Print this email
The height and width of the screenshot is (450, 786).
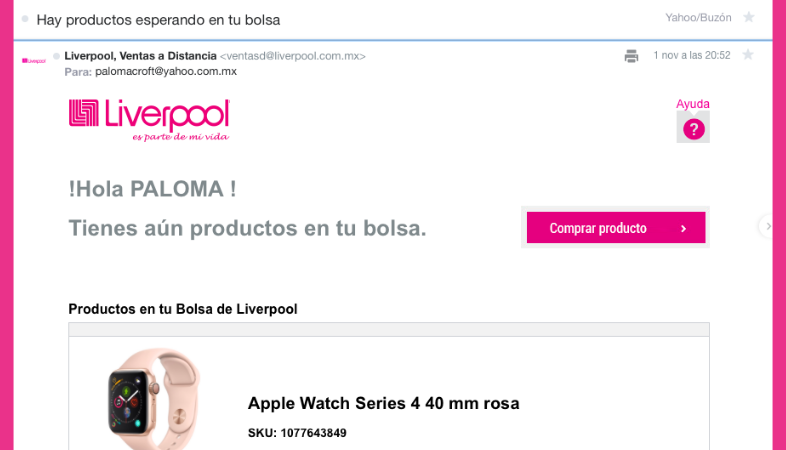(631, 56)
